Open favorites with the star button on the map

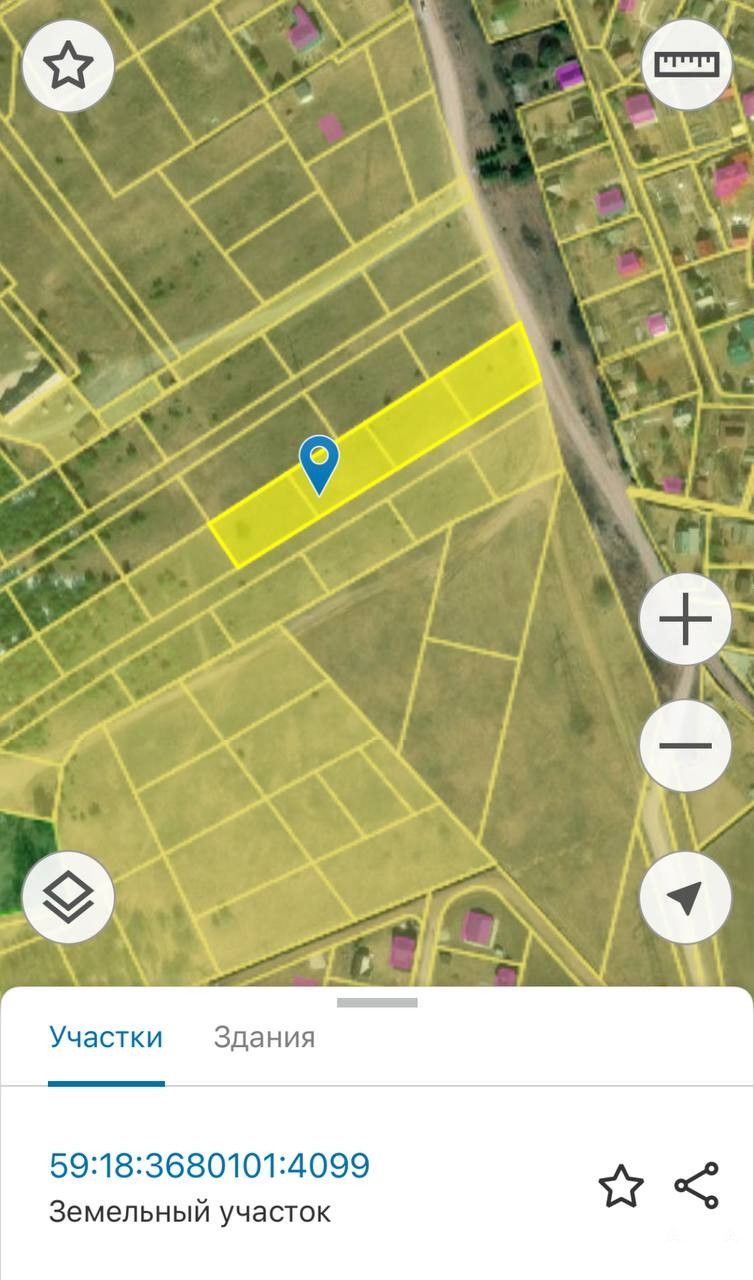coord(68,66)
